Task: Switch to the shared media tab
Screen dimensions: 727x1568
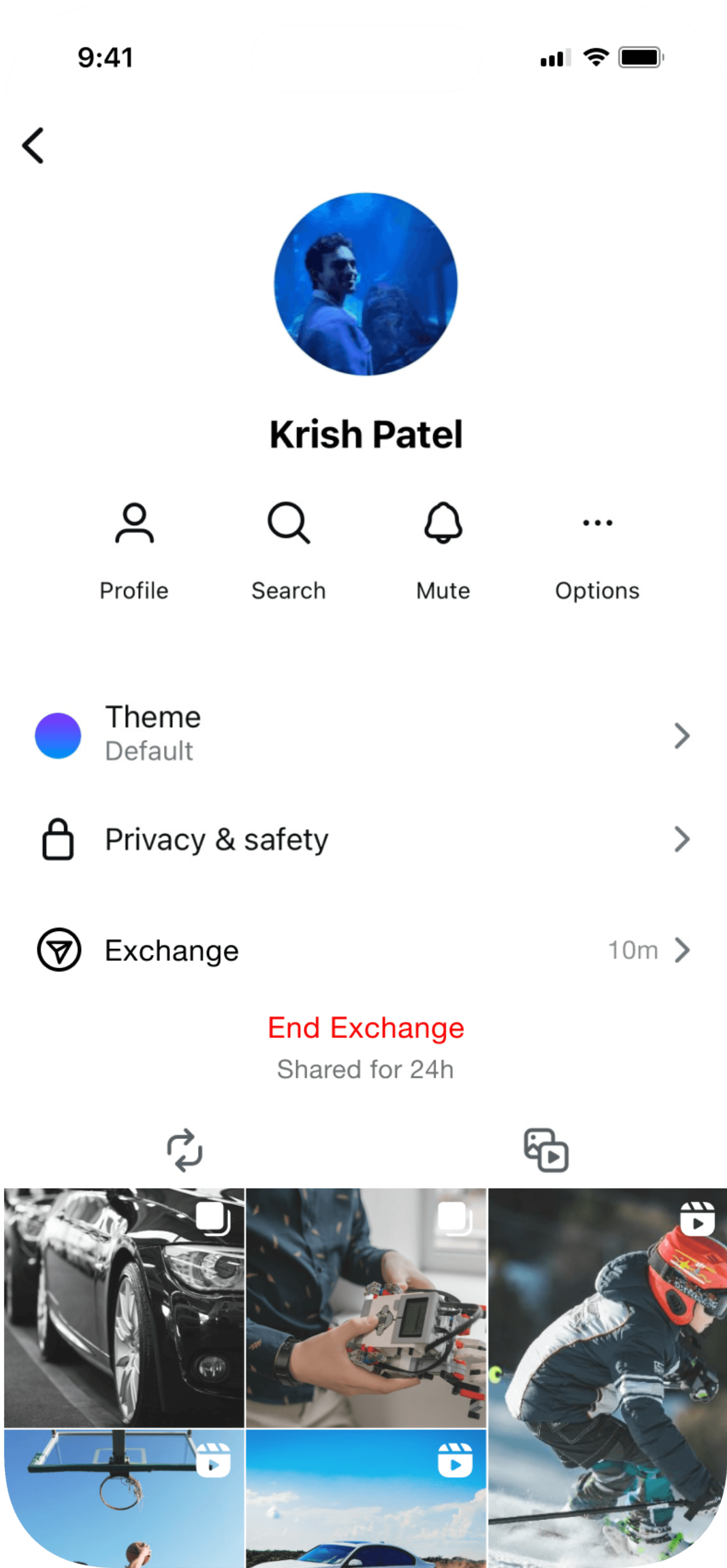Action: 546,1150
